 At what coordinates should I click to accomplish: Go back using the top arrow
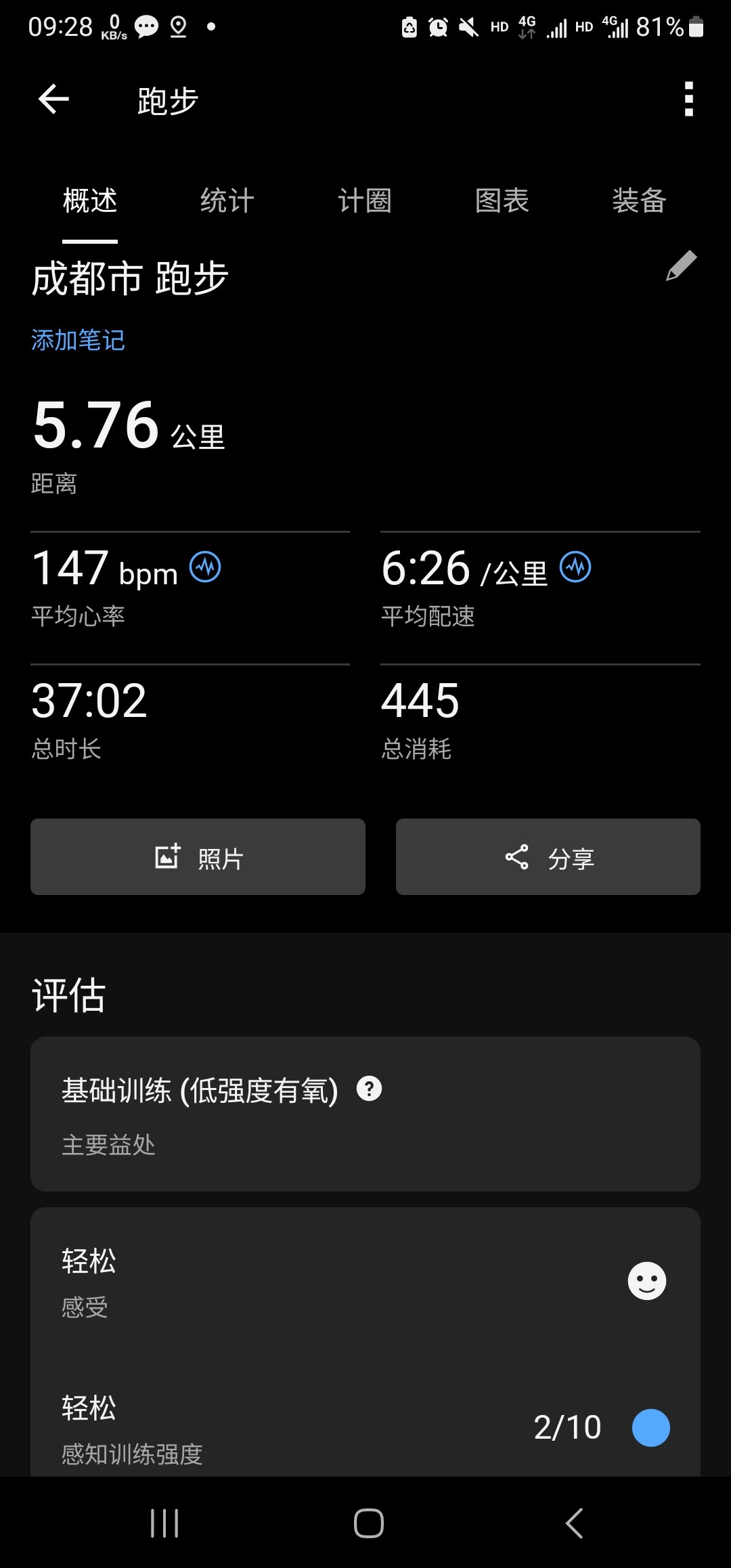[54, 100]
